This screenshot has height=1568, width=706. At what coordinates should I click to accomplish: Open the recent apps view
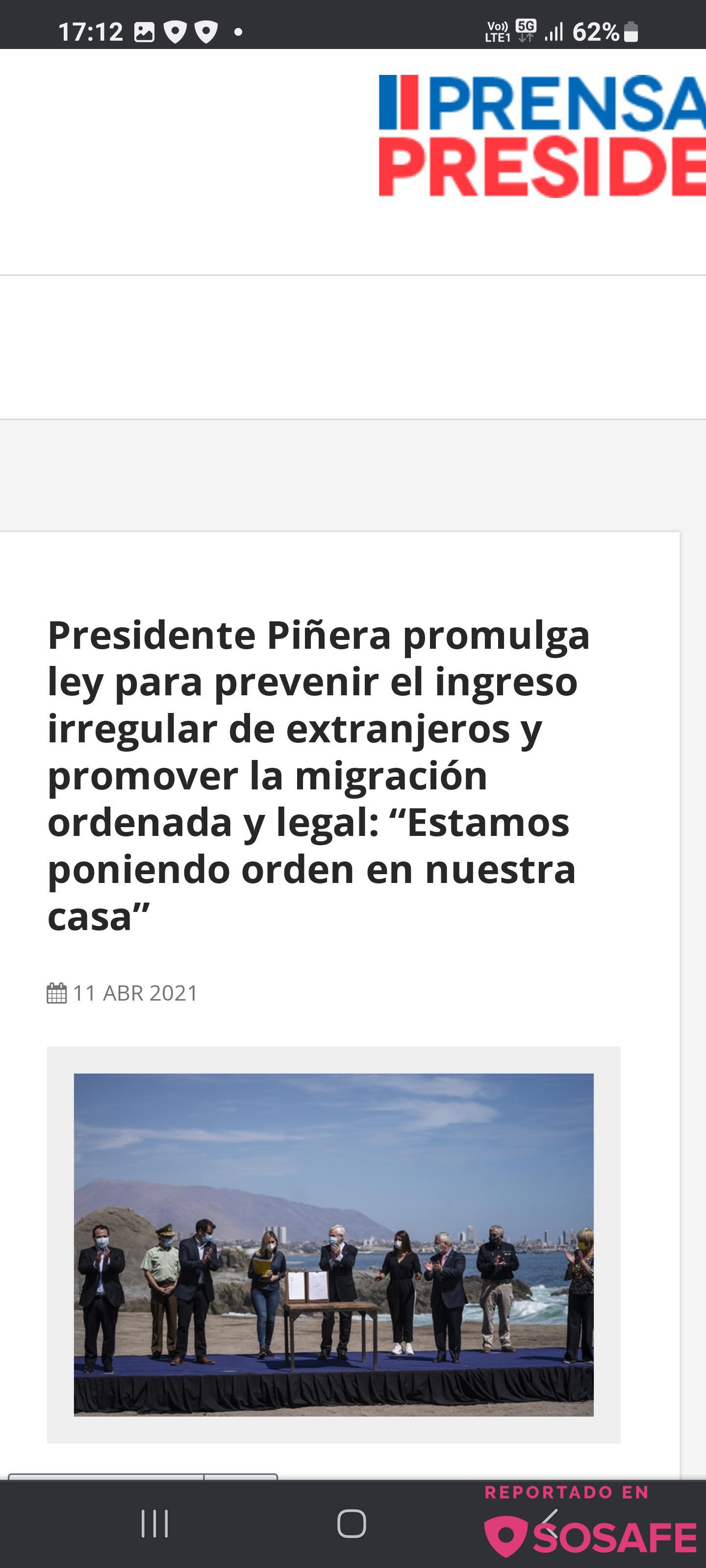pos(154,1523)
